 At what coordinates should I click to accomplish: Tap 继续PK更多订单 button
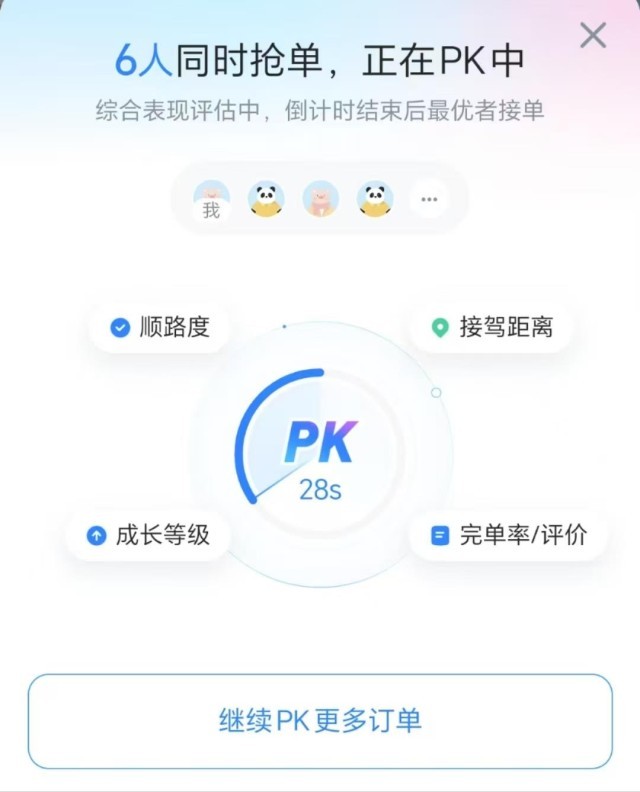click(320, 721)
